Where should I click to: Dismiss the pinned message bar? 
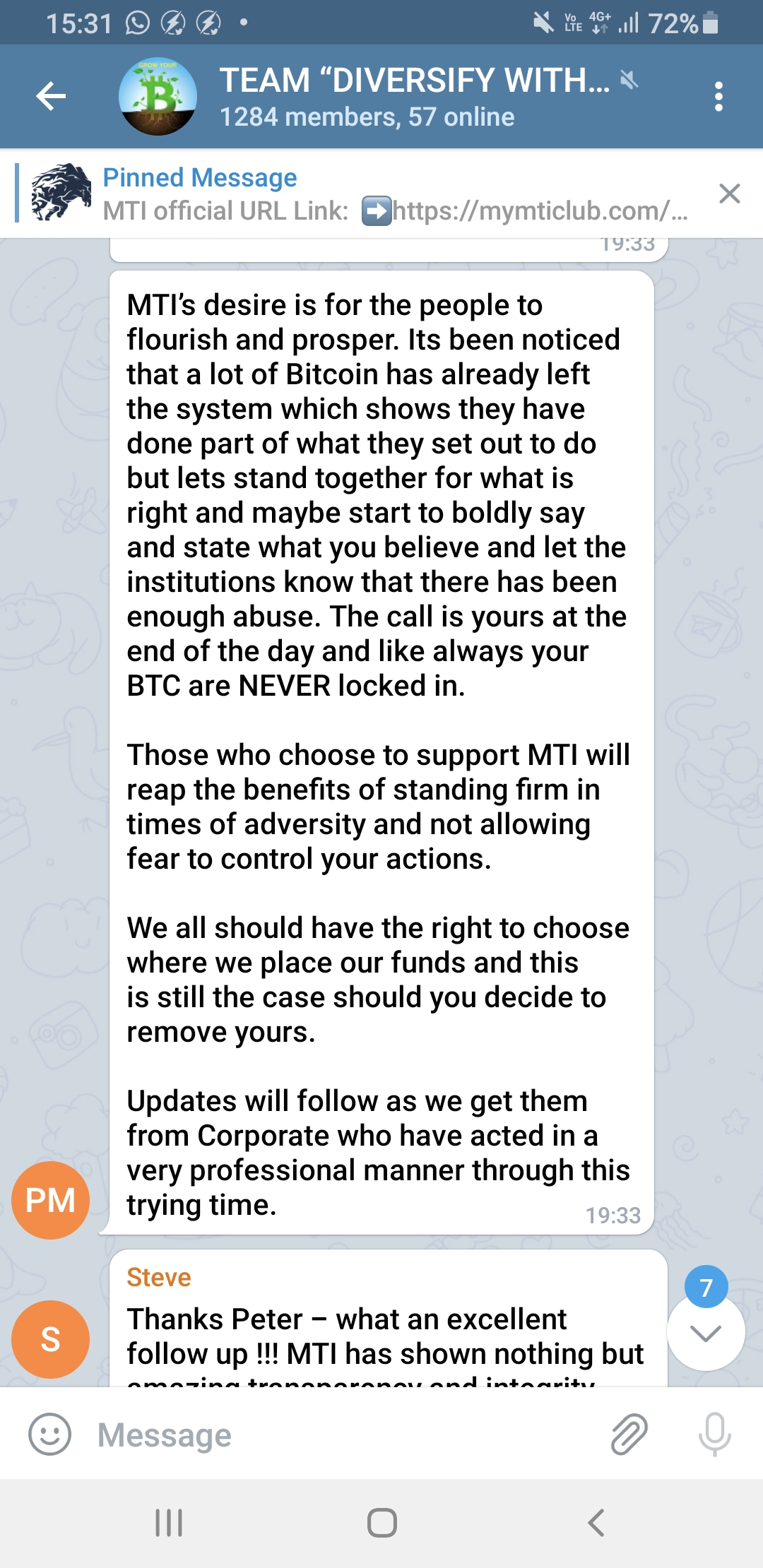(x=729, y=194)
